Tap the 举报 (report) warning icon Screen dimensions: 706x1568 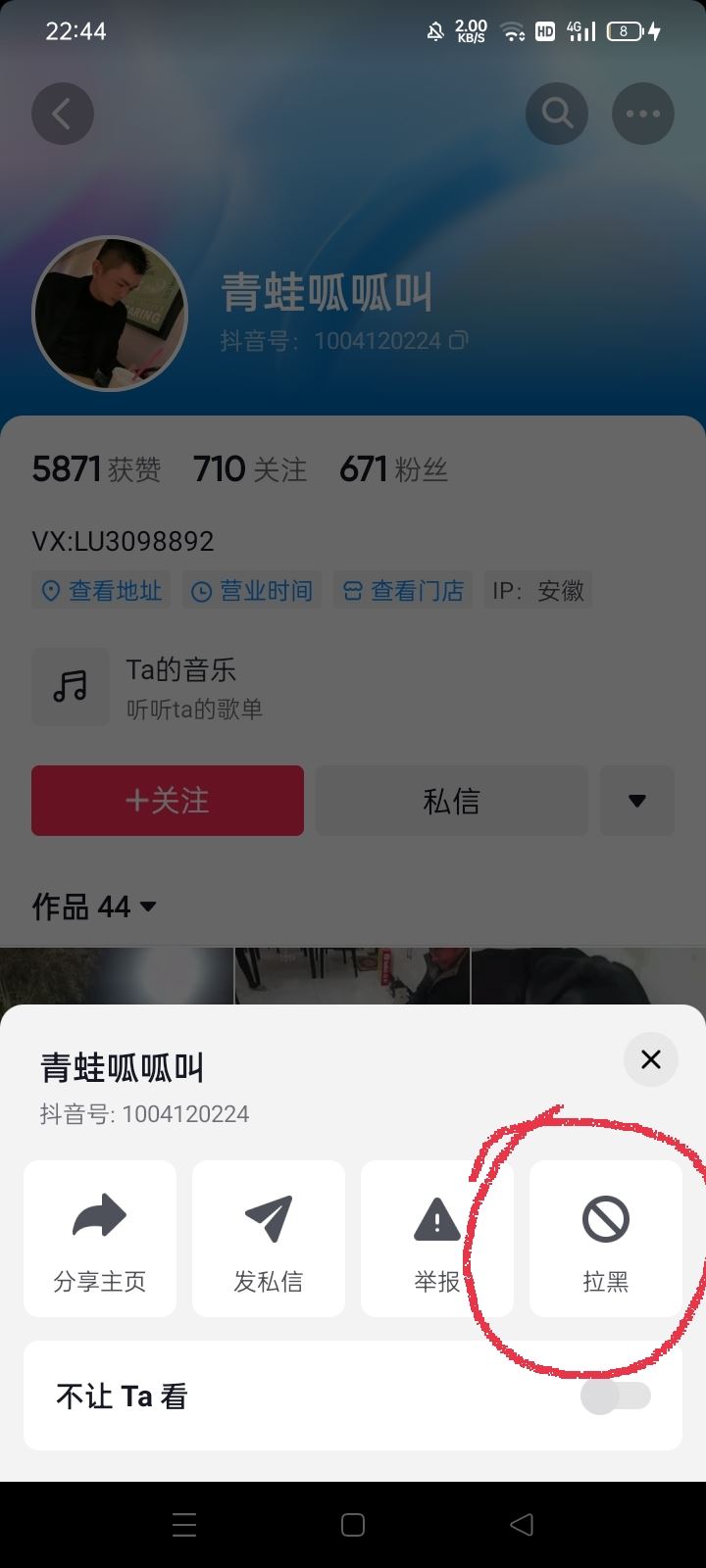437,1218
